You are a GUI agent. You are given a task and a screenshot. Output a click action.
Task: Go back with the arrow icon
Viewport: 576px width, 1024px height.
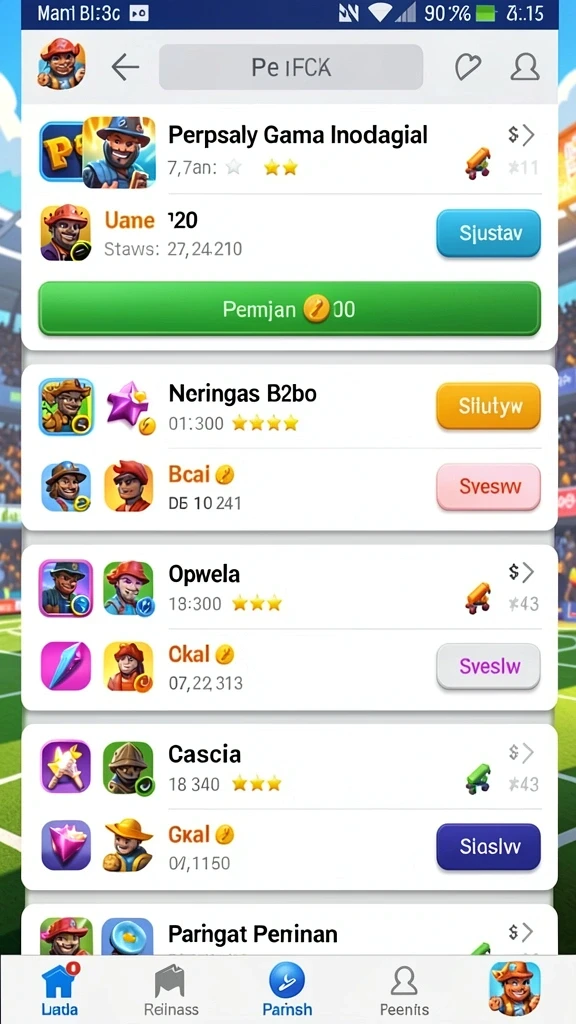tap(125, 67)
